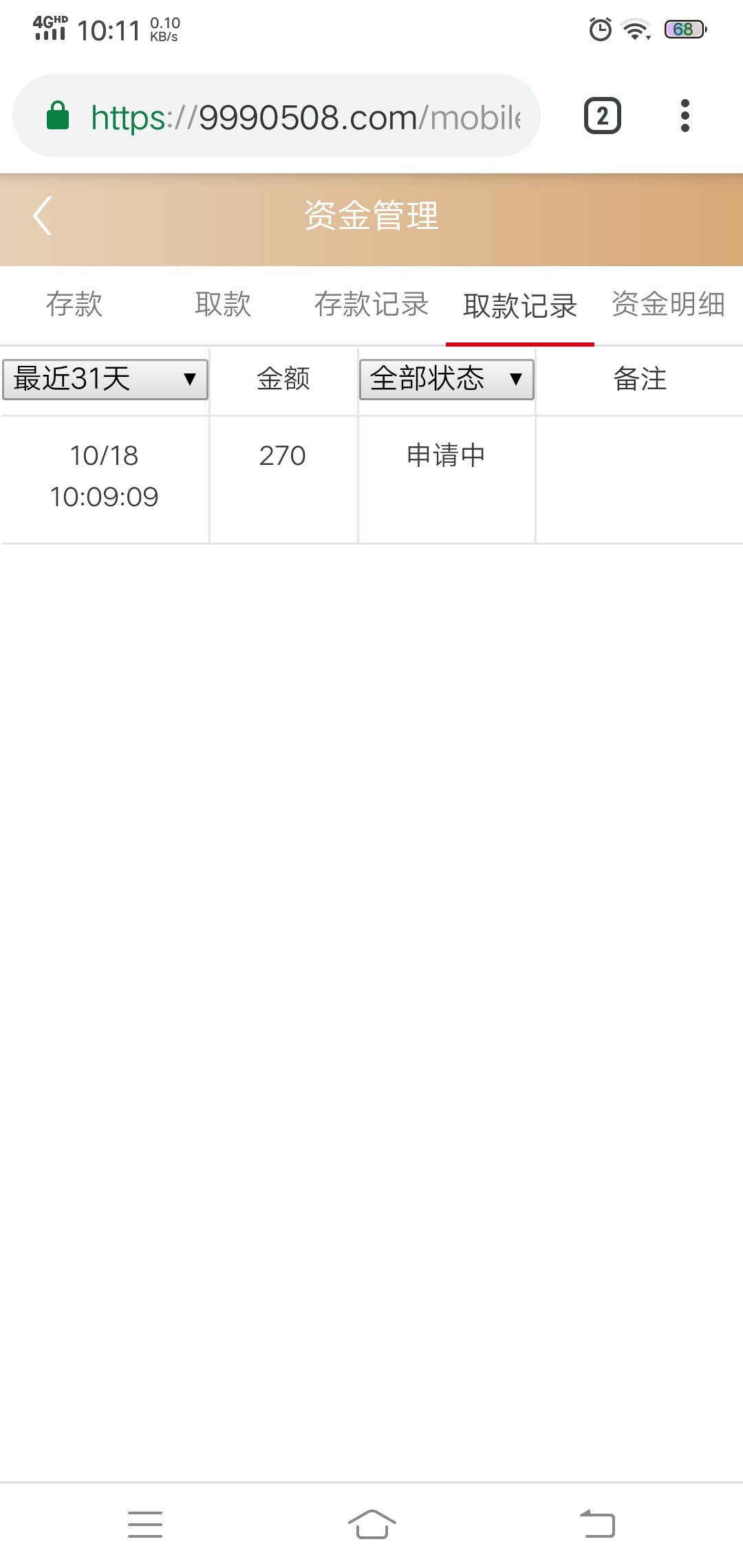Open the 资金明细 tab
Image resolution: width=743 pixels, height=1568 pixels.
coord(668,304)
